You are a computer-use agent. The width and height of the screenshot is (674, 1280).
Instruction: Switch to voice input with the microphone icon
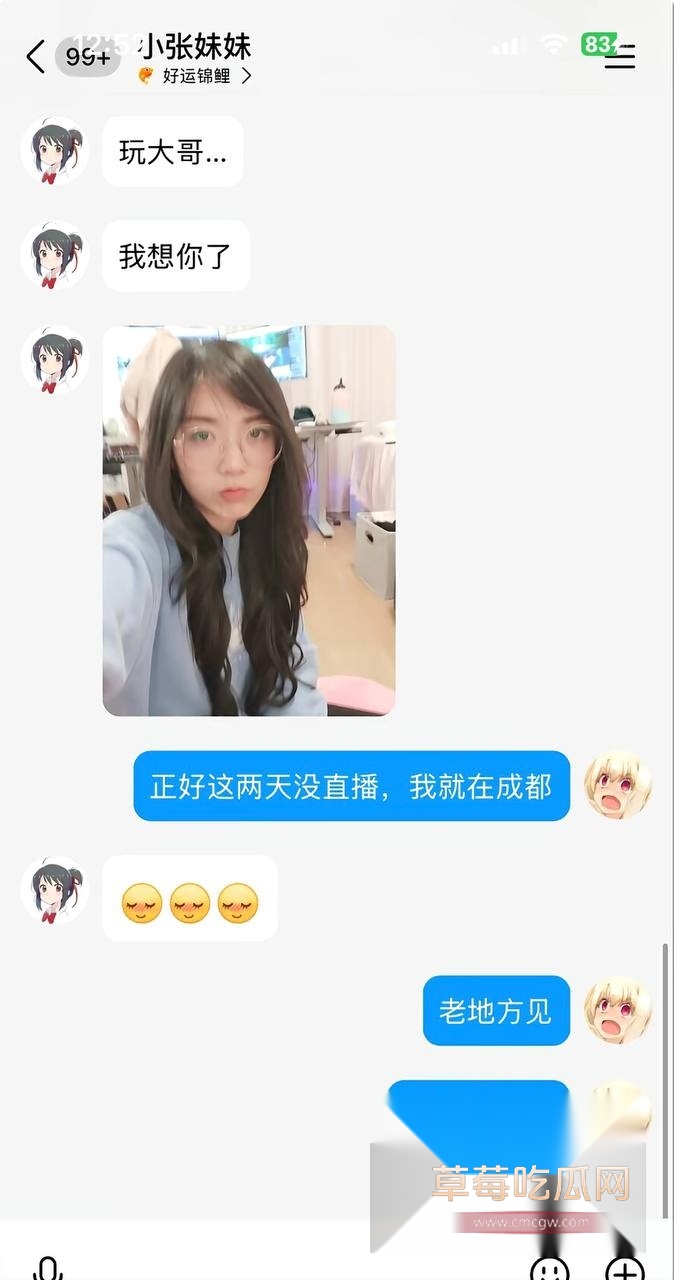point(47,1268)
